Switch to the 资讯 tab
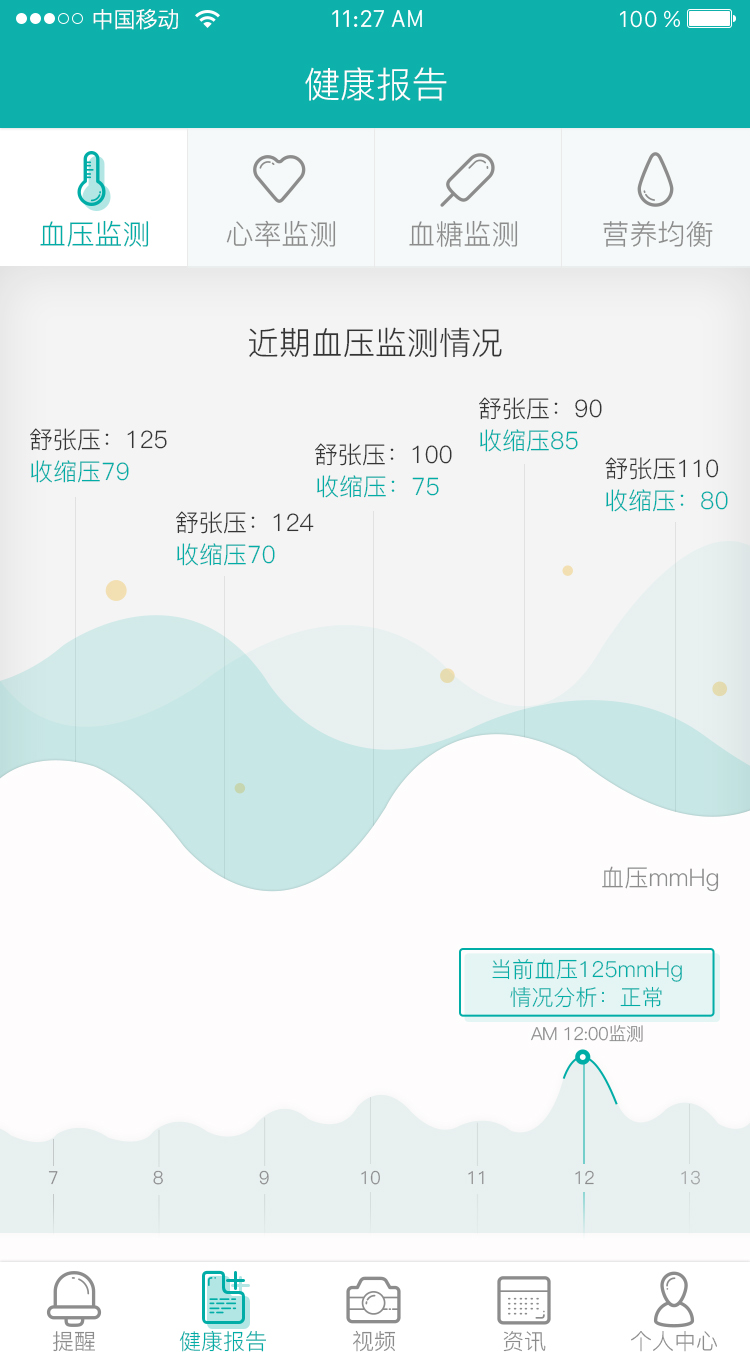This screenshot has width=750, height=1360. click(x=524, y=1310)
